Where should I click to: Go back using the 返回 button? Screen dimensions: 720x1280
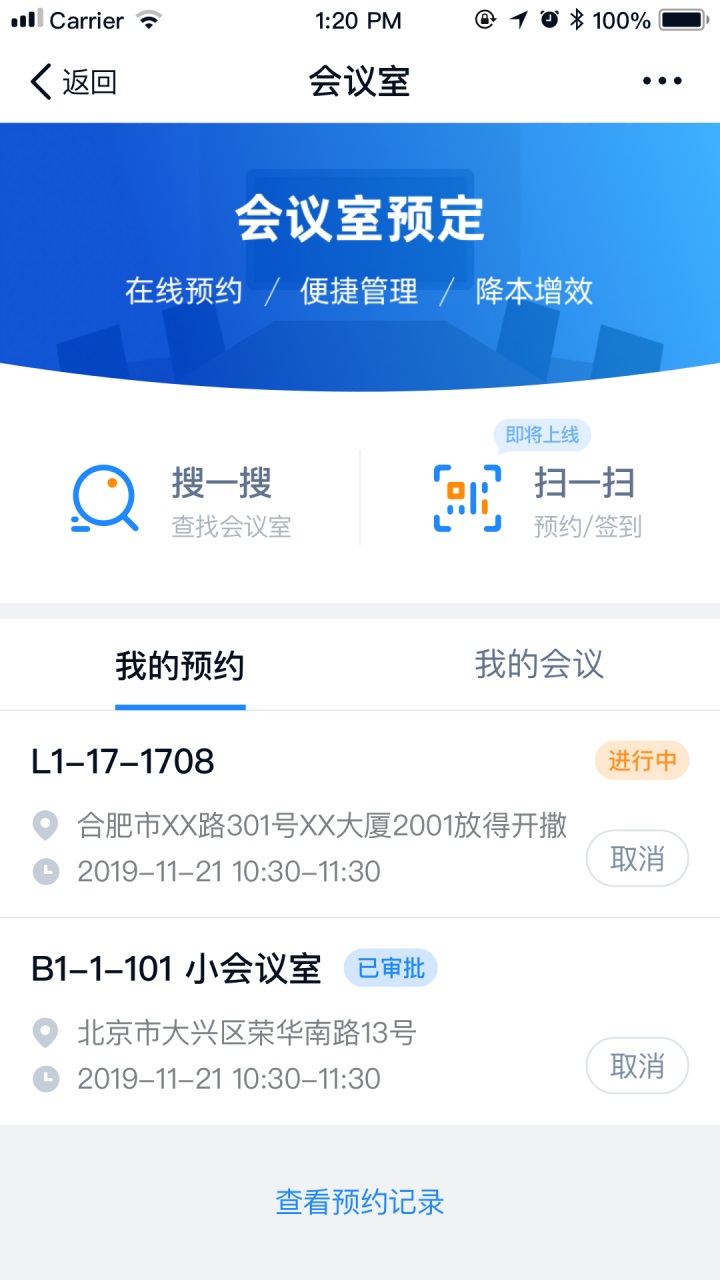tap(74, 82)
